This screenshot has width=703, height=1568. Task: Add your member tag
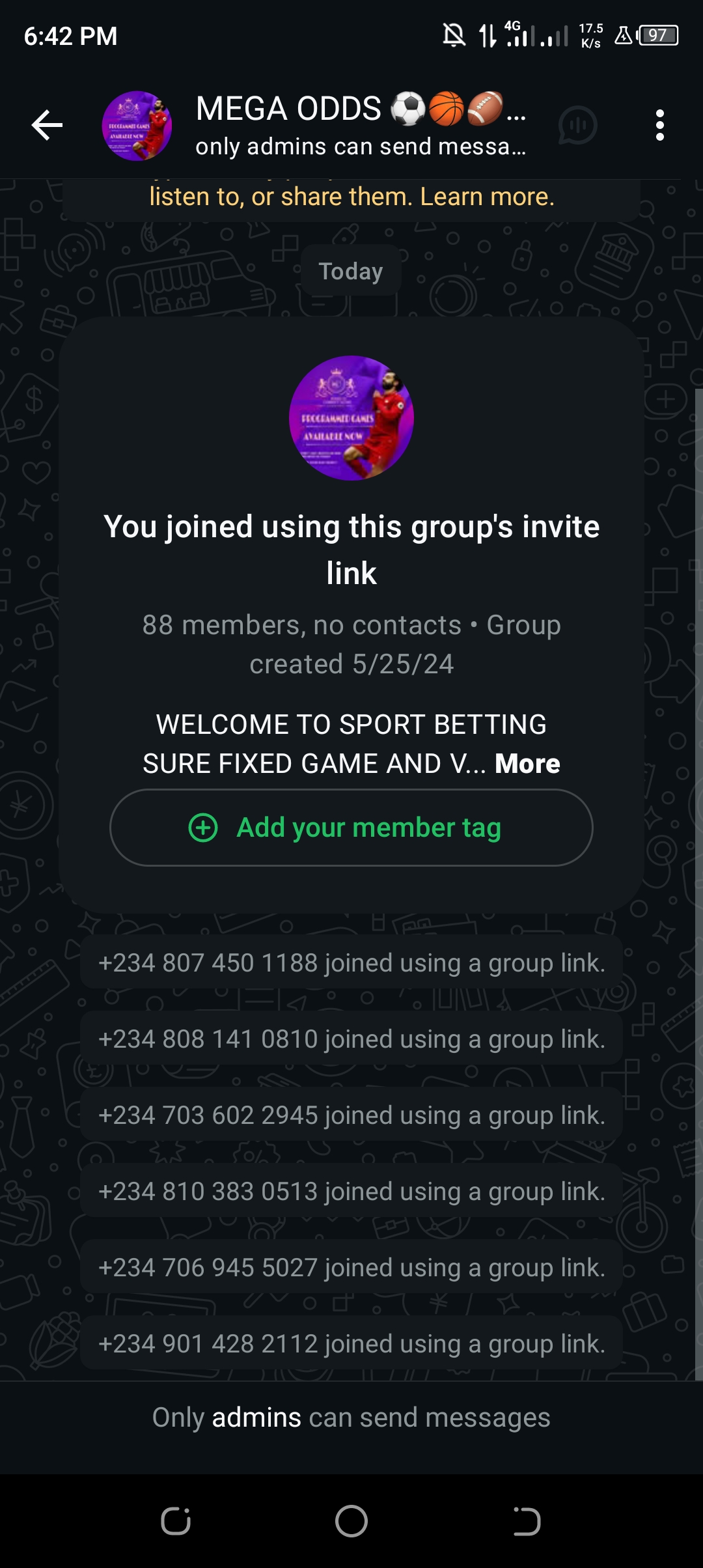click(x=351, y=828)
